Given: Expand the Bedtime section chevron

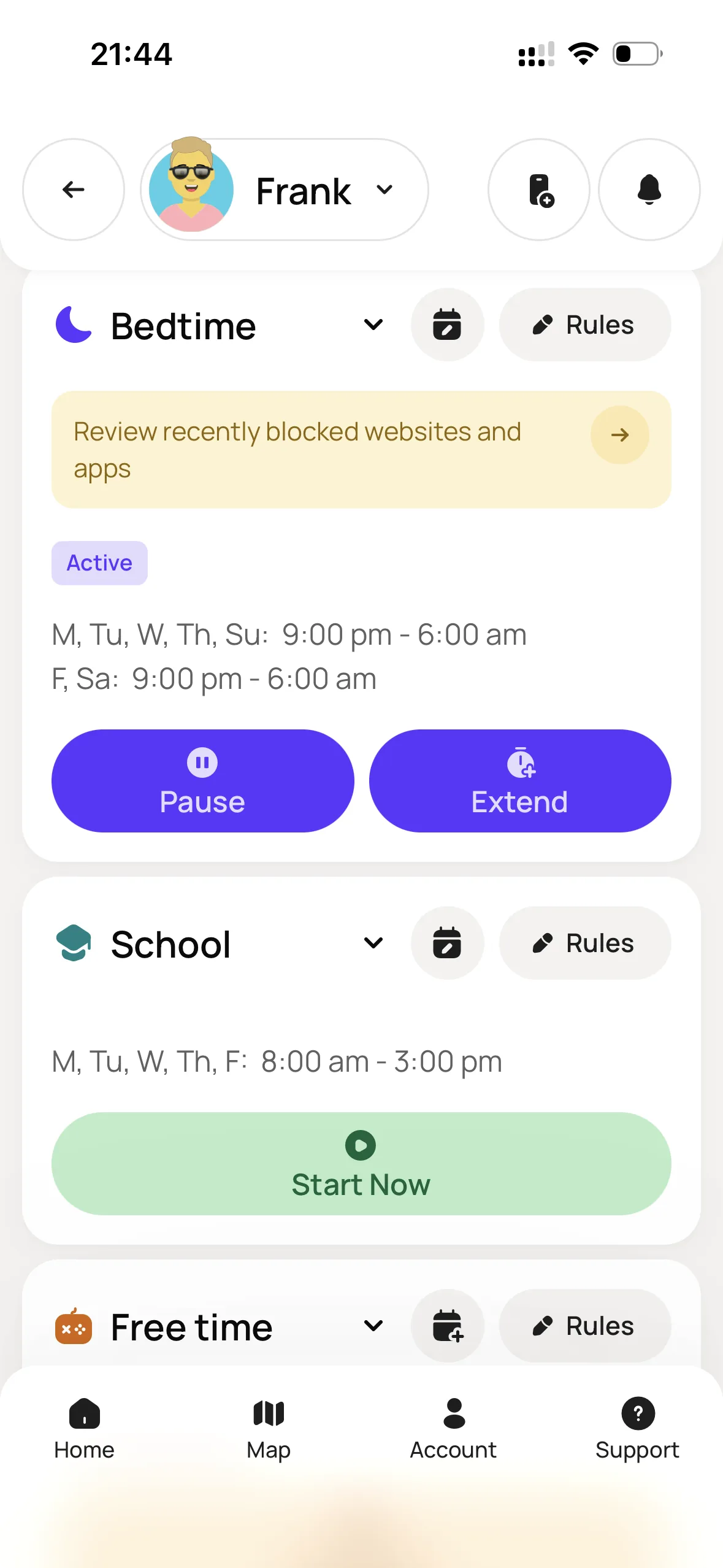Looking at the screenshot, I should point(373,325).
